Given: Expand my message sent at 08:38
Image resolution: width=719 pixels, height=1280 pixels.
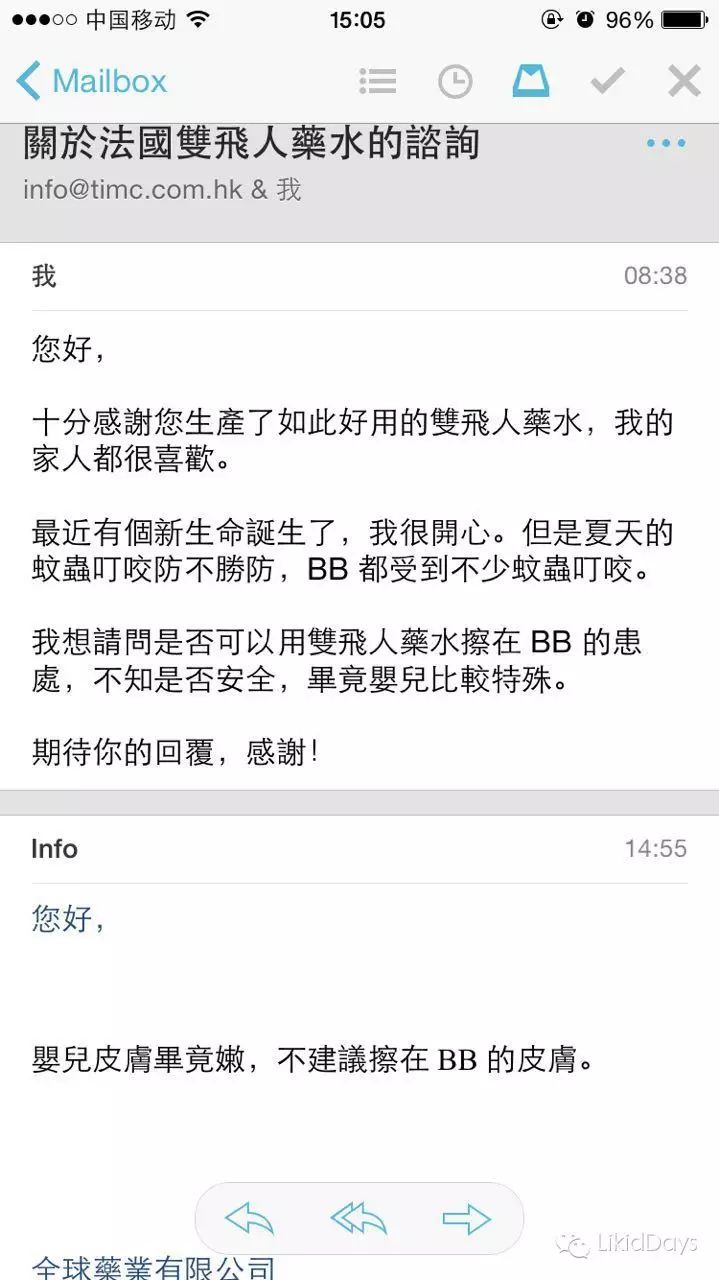Looking at the screenshot, I should [x=358, y=276].
